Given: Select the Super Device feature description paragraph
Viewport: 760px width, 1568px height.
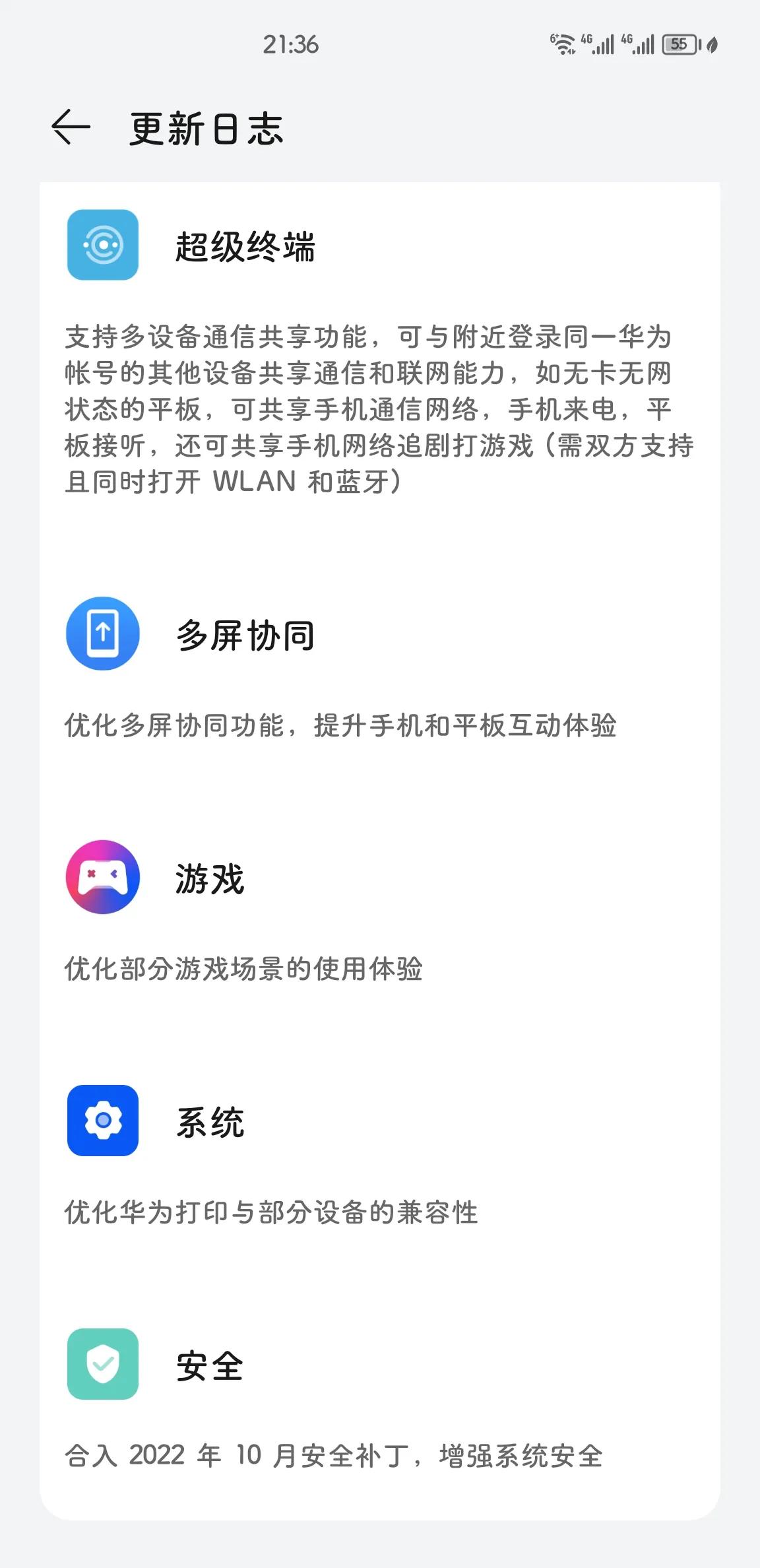Looking at the screenshot, I should tap(376, 408).
